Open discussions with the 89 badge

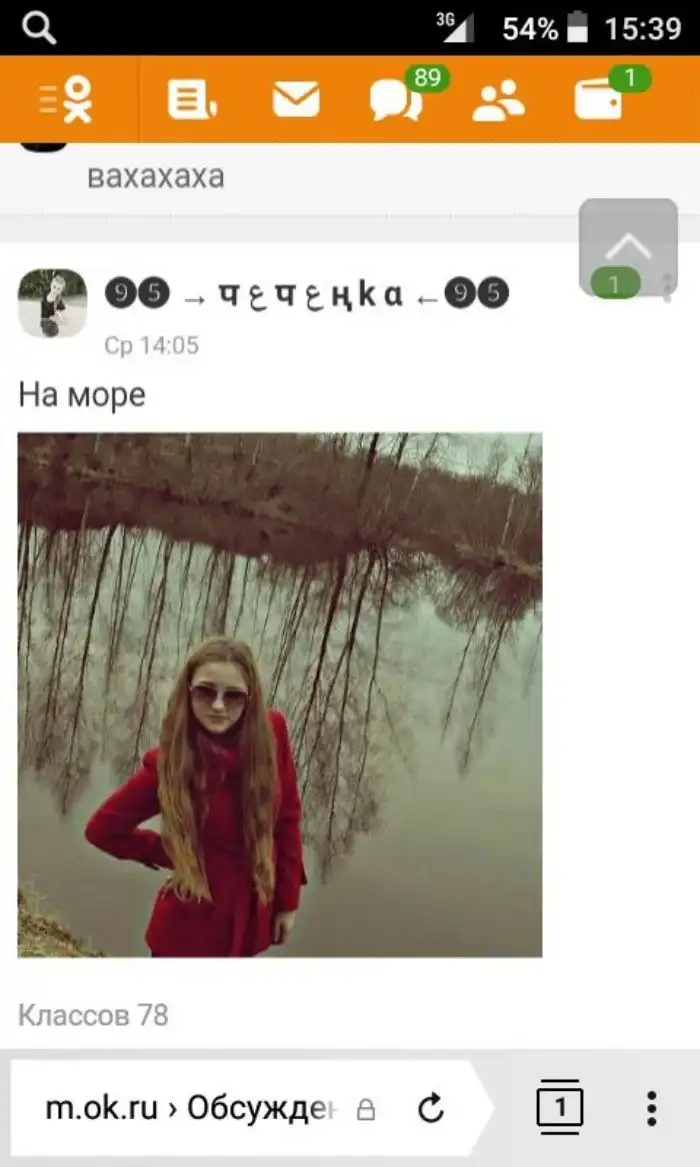[397, 101]
